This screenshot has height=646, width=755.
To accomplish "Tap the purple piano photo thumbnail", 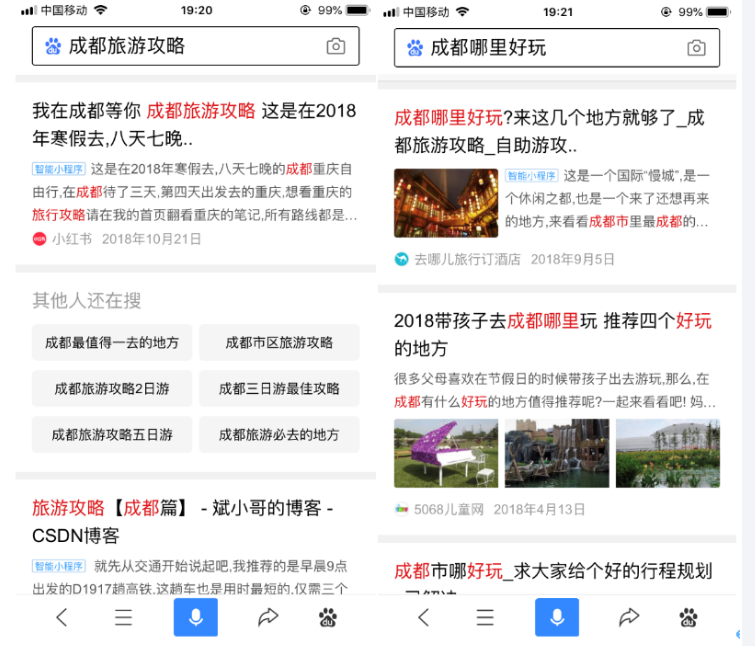I will point(446,453).
